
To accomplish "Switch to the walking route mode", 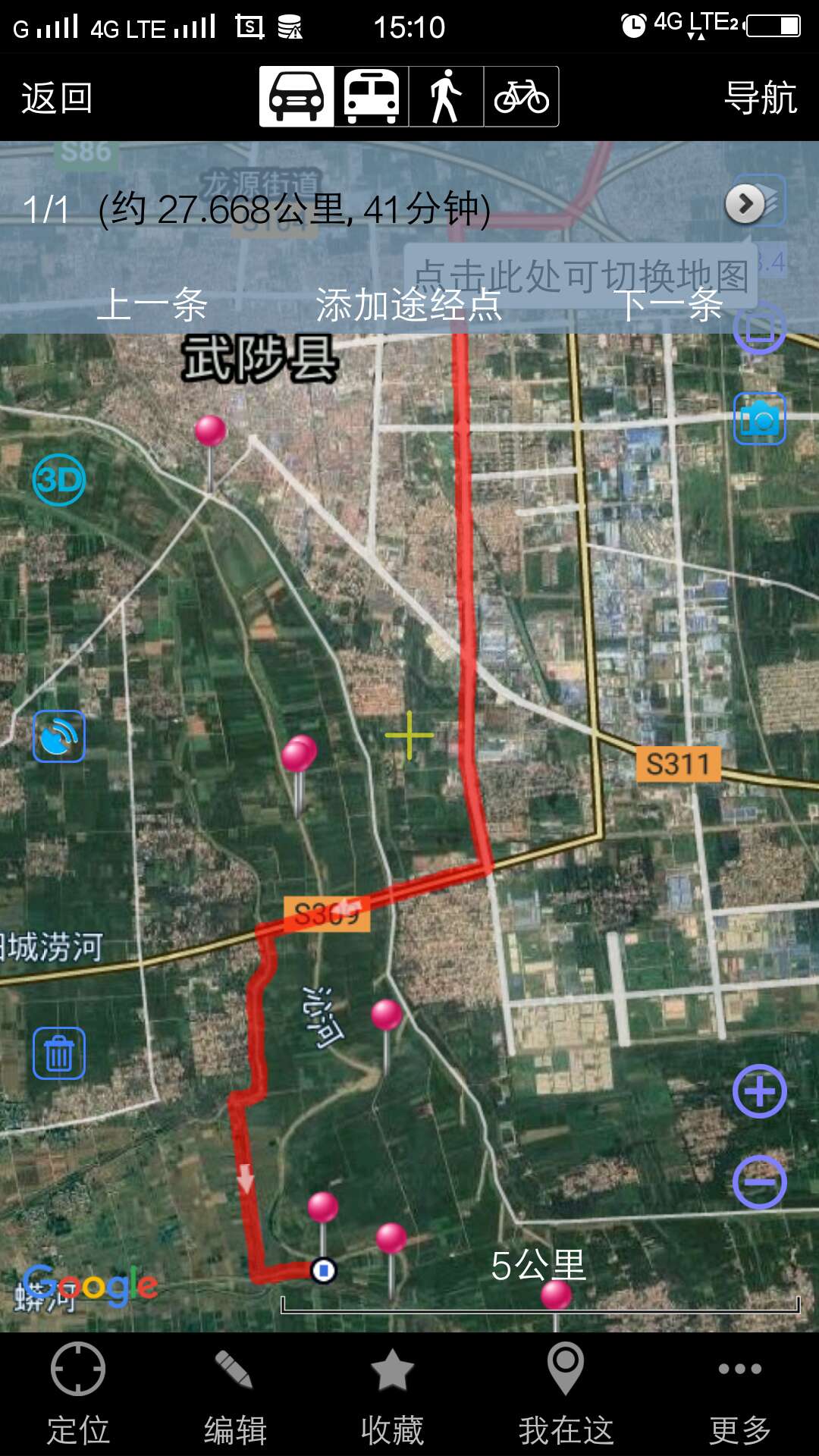I will 446,96.
